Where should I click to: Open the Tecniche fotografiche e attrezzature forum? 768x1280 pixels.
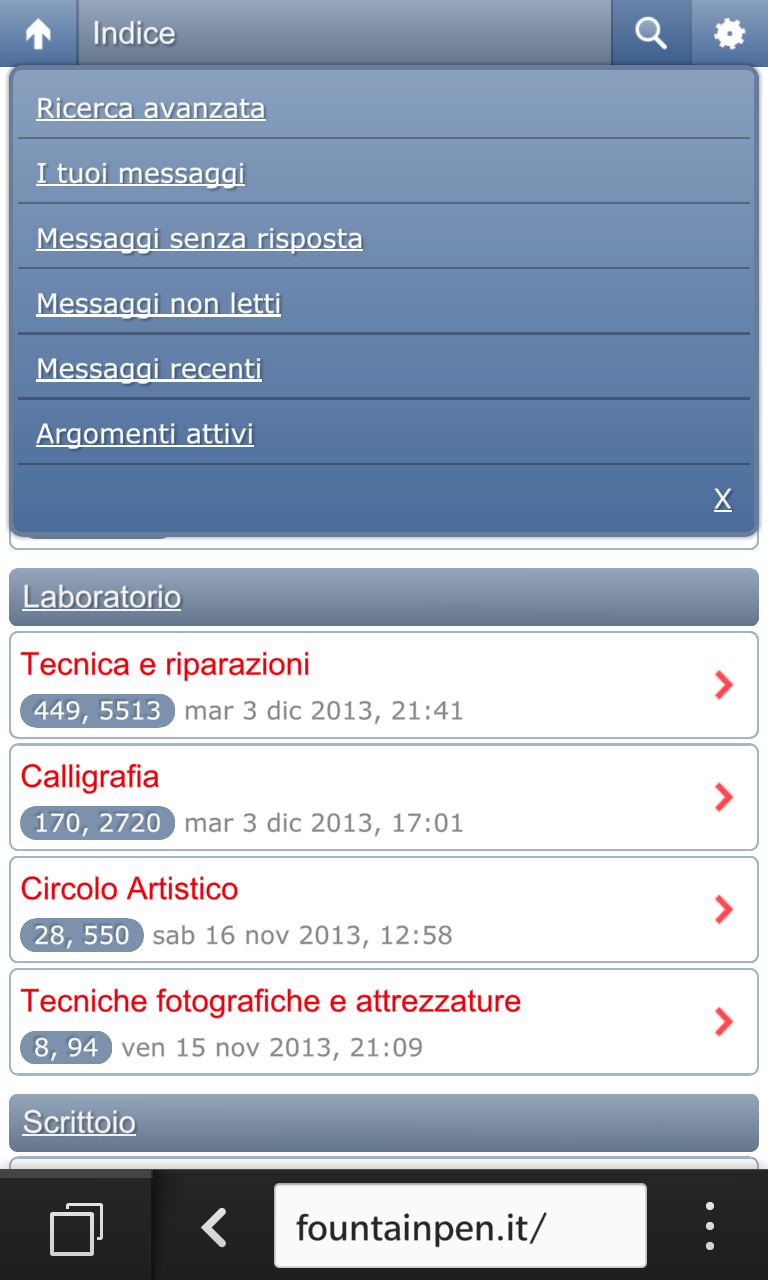pyautogui.click(x=270, y=1000)
